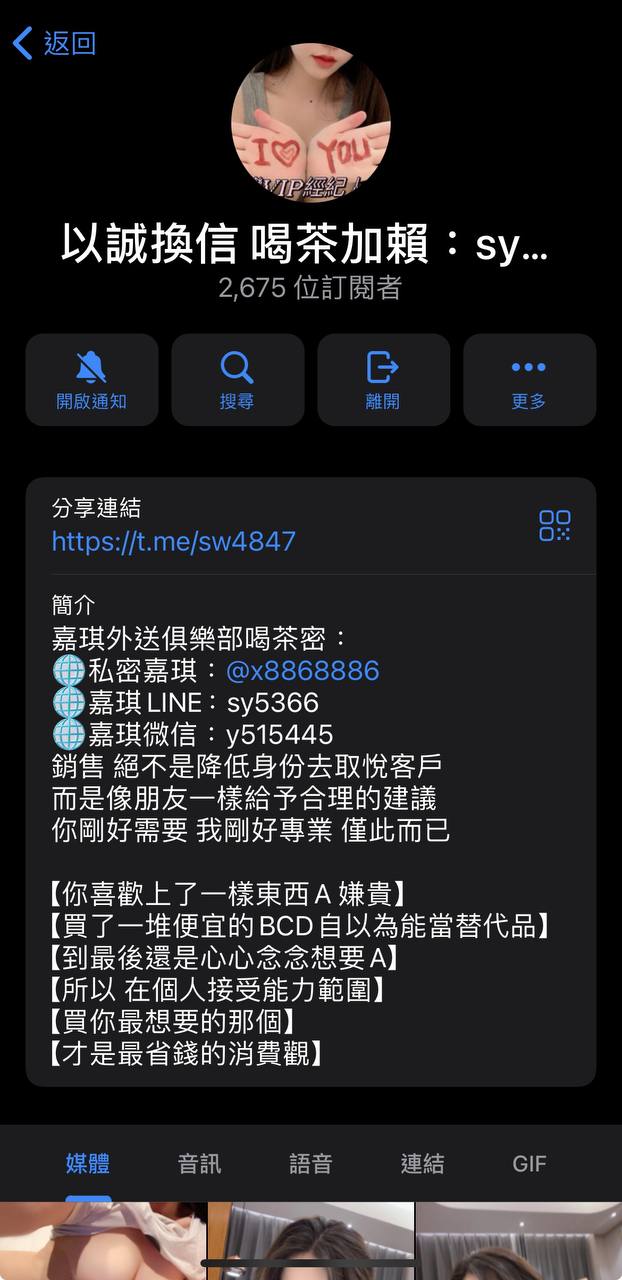
Task: Open the t.me/sw4847 share link
Action: (174, 541)
